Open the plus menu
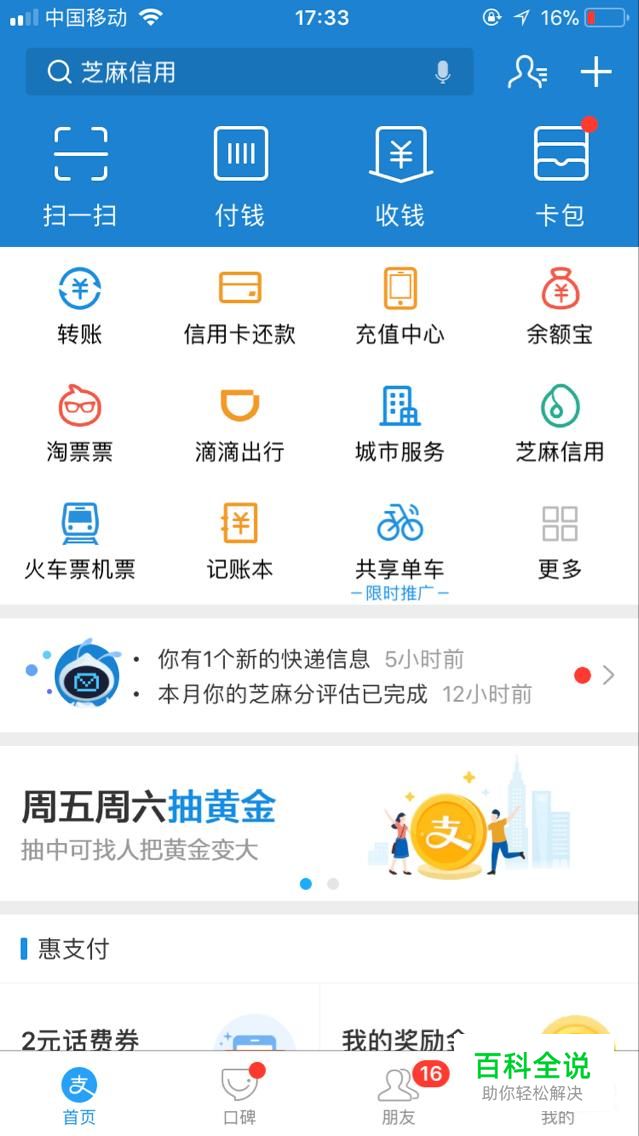The height and width of the screenshot is (1136, 639). pos(596,72)
